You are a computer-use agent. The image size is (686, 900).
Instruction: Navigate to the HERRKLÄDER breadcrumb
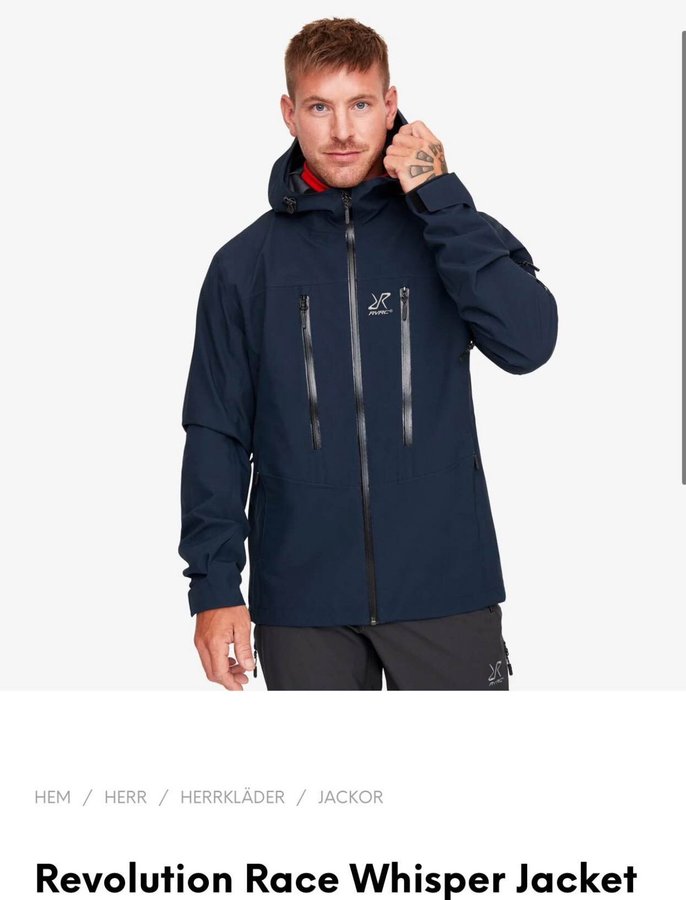click(x=232, y=797)
